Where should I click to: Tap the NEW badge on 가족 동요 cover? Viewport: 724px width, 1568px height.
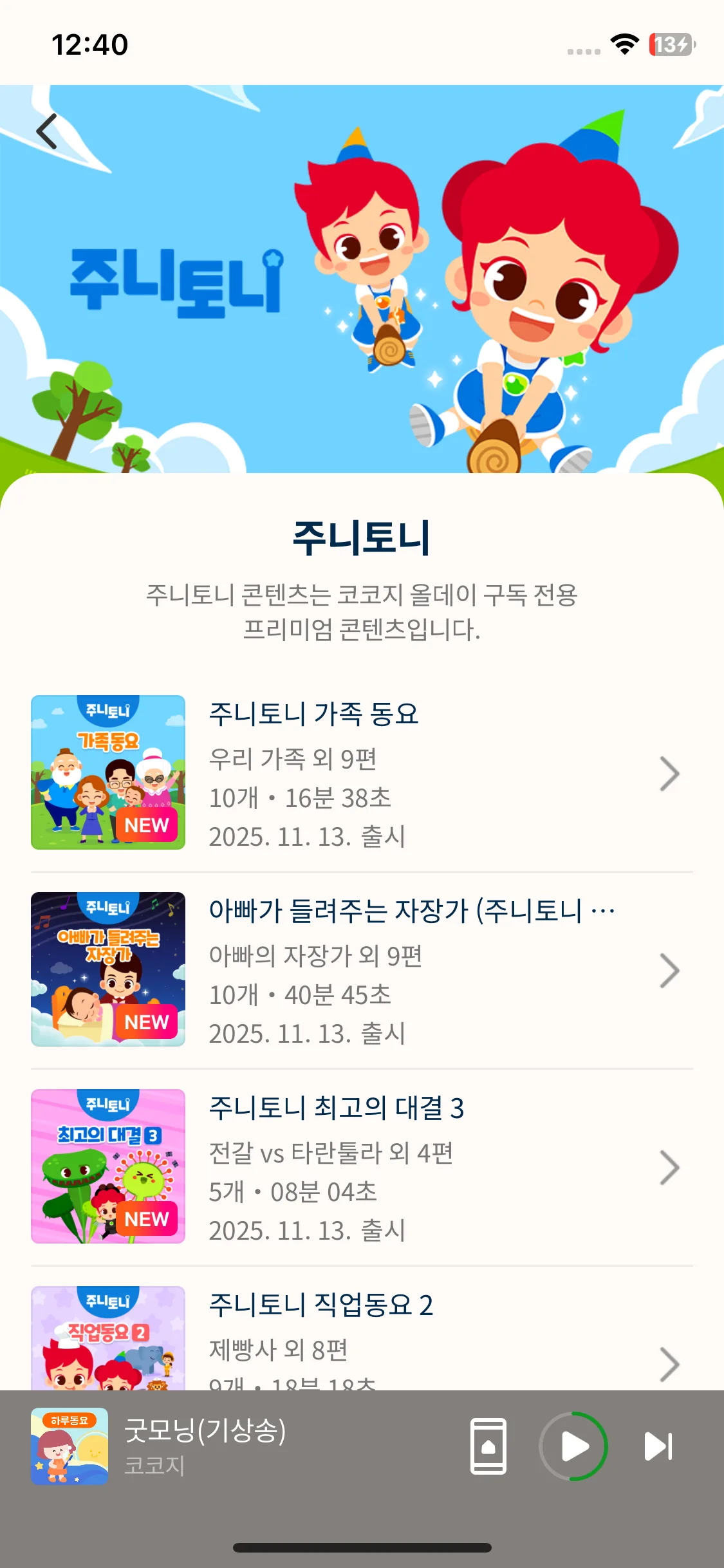pos(147,826)
